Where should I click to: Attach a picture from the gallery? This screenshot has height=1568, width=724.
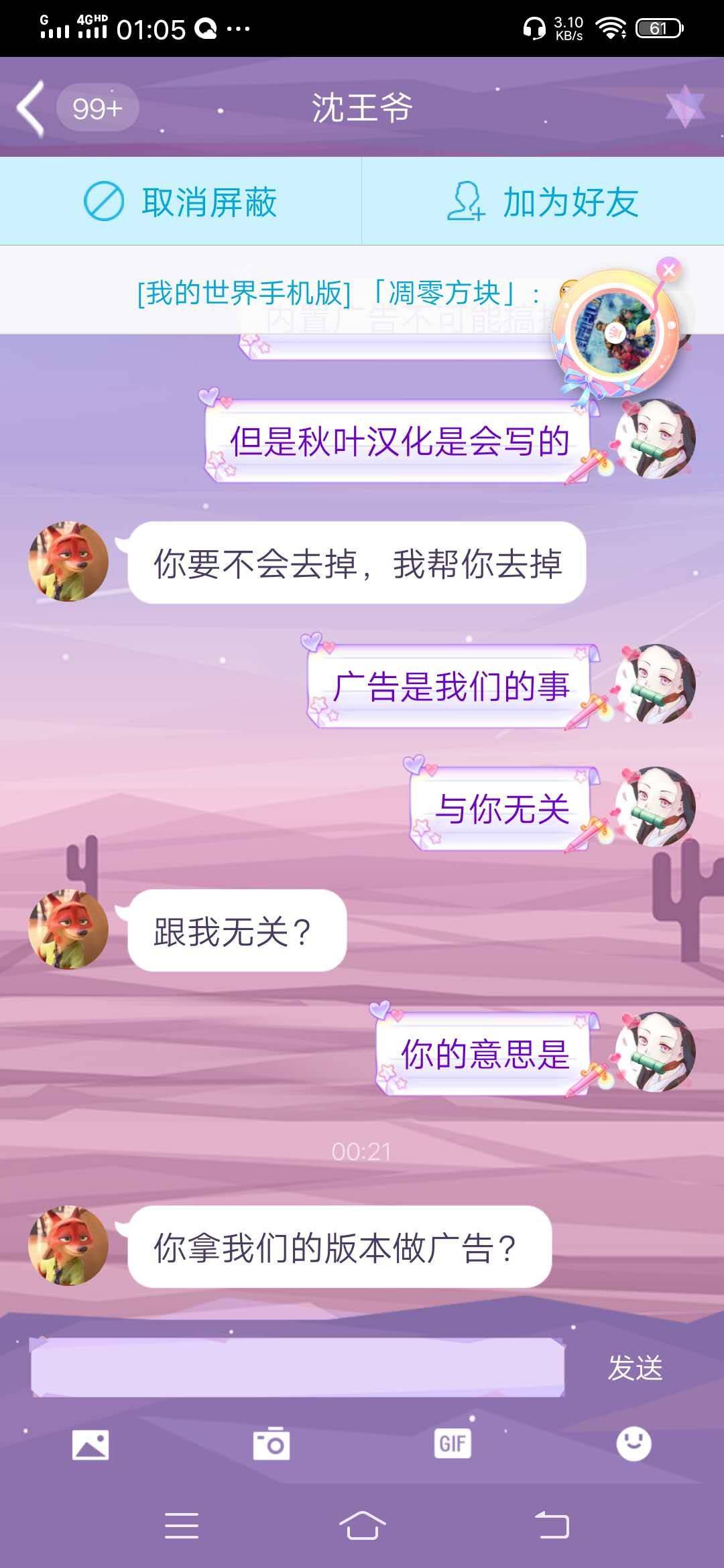pos(90,1444)
